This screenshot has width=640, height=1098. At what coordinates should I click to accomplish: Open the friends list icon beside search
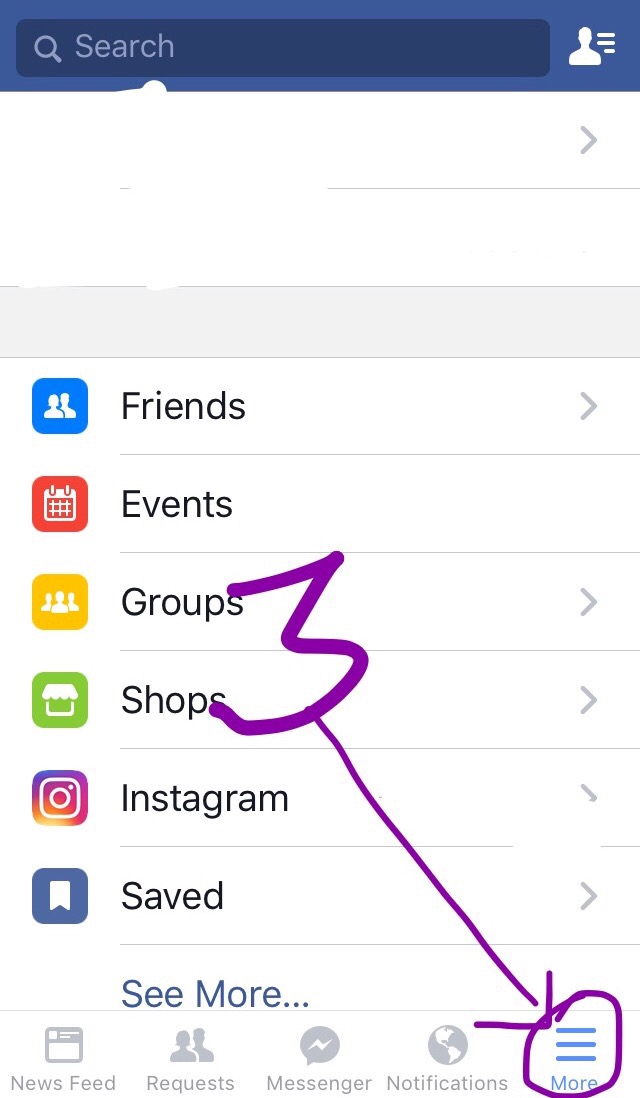pos(591,47)
